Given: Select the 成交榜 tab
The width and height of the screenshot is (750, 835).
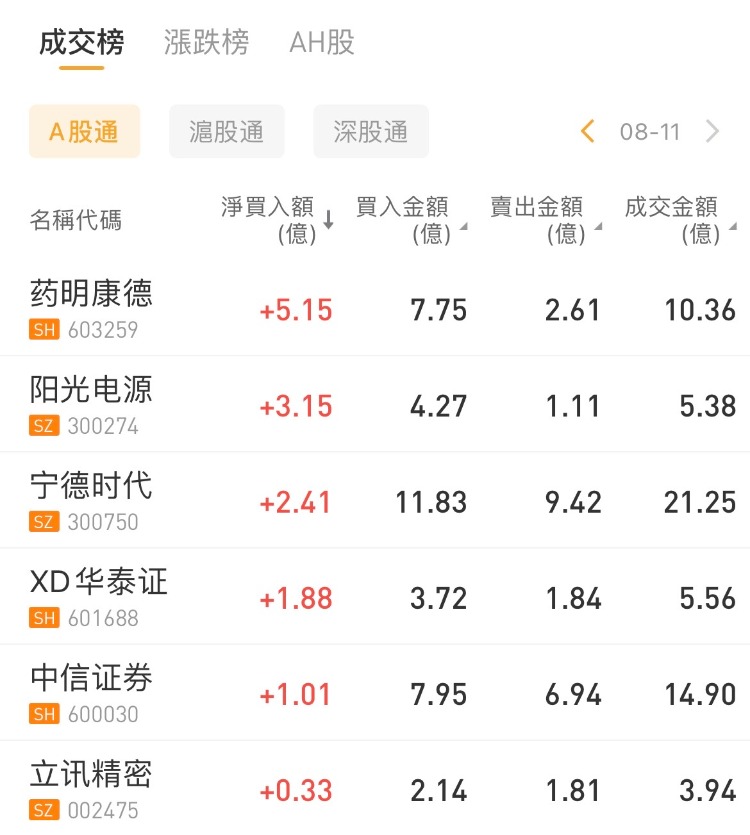Looking at the screenshot, I should (82, 42).
